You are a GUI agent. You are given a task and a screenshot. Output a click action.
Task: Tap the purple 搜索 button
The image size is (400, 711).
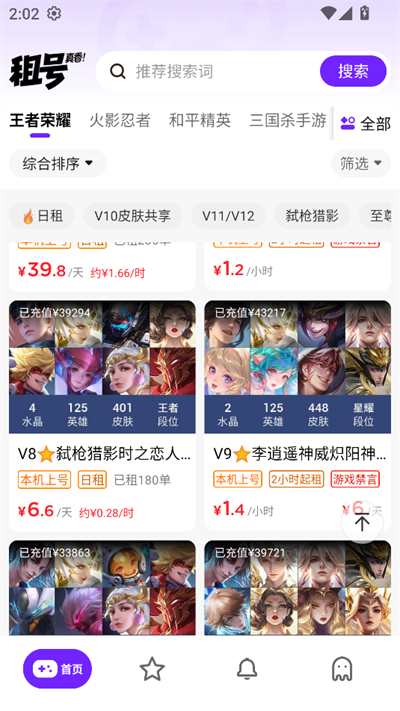pos(353,71)
